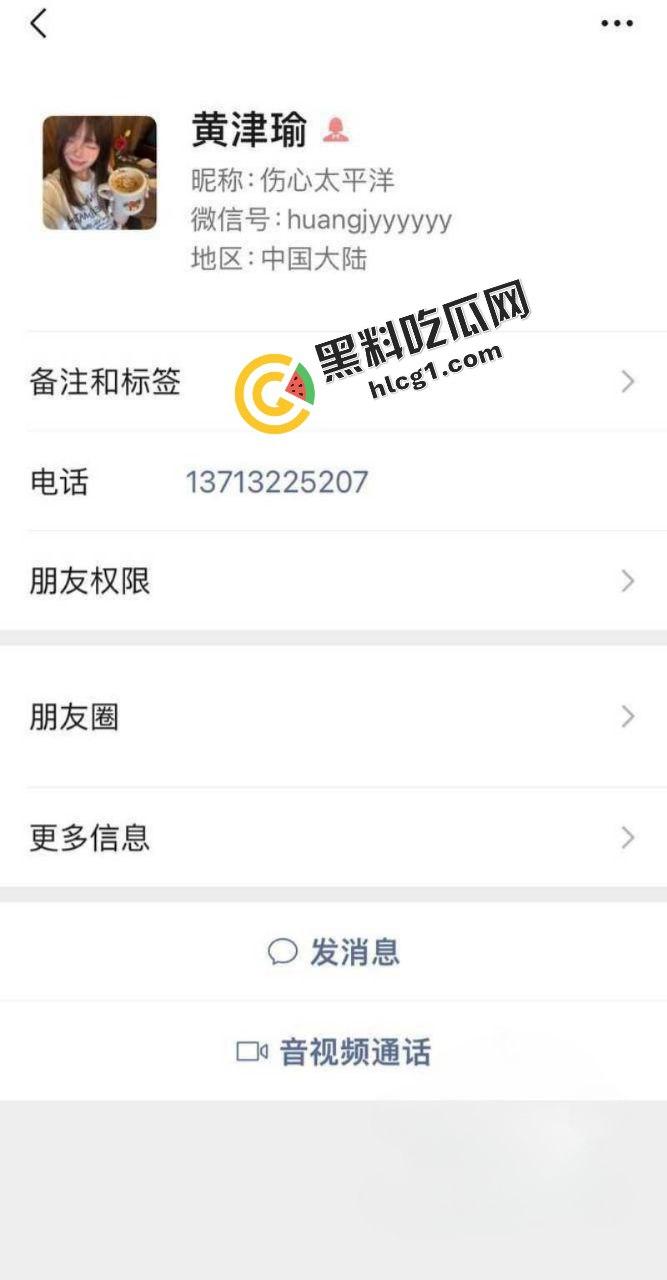Open 朋友权限 row
This screenshot has height=1280, width=667.
333,581
